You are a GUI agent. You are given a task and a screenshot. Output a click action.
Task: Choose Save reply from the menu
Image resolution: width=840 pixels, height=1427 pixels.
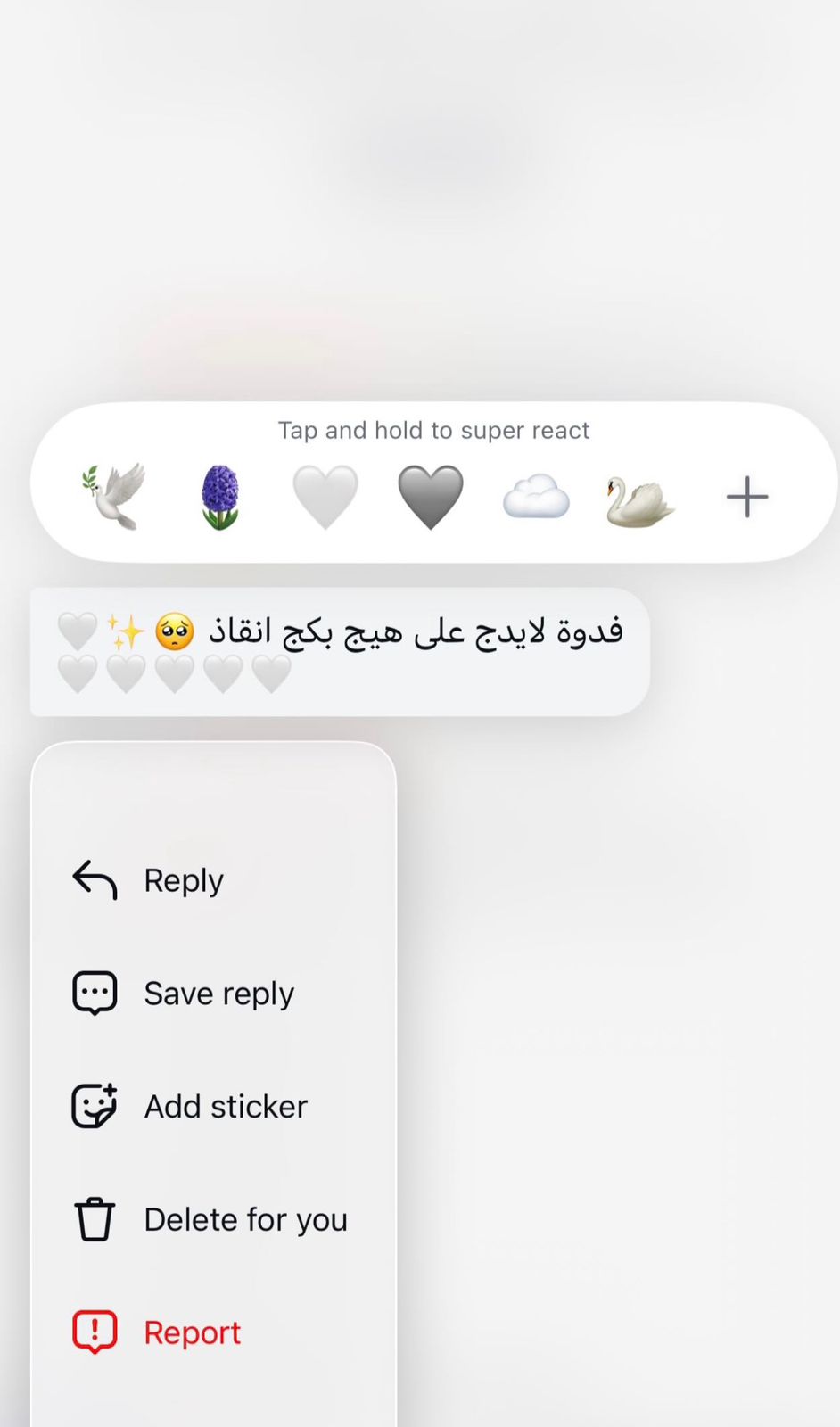coord(218,993)
